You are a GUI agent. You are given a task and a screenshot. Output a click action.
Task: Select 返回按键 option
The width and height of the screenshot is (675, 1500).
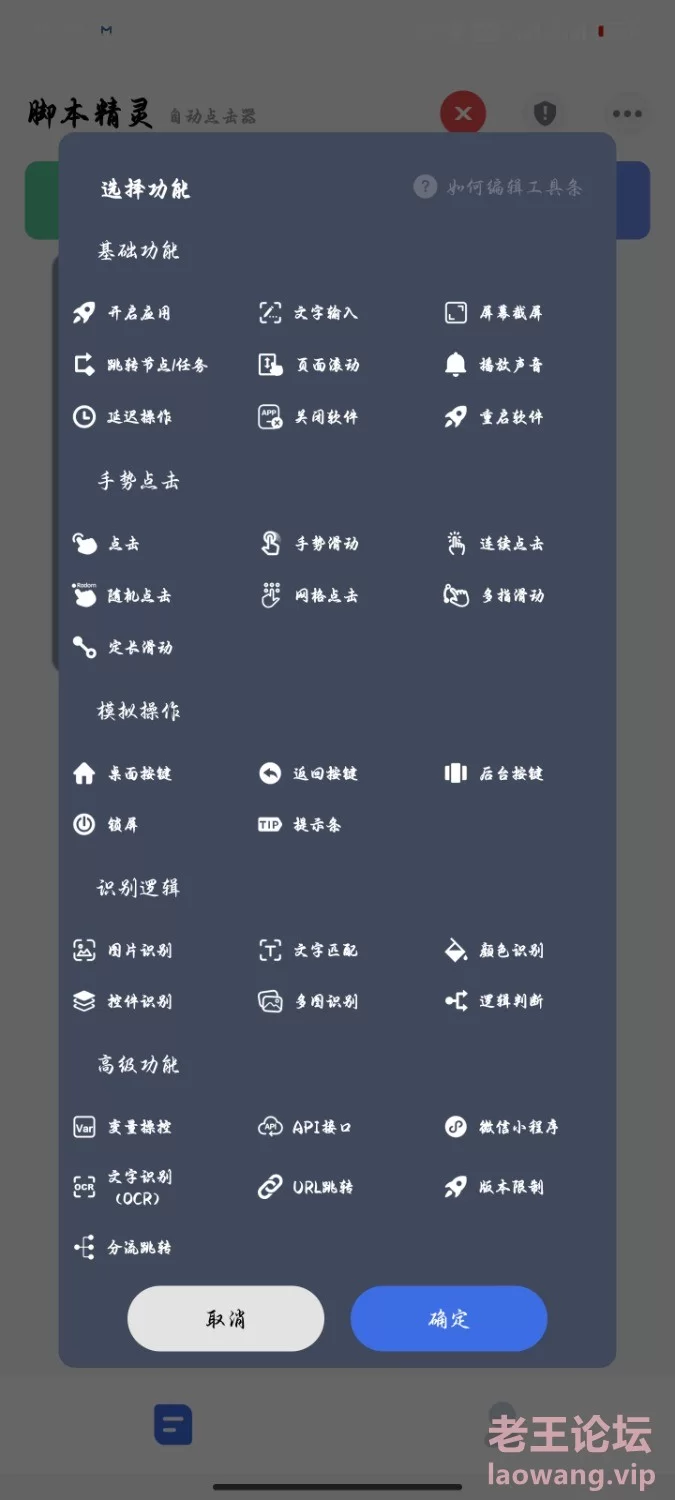tap(308, 773)
